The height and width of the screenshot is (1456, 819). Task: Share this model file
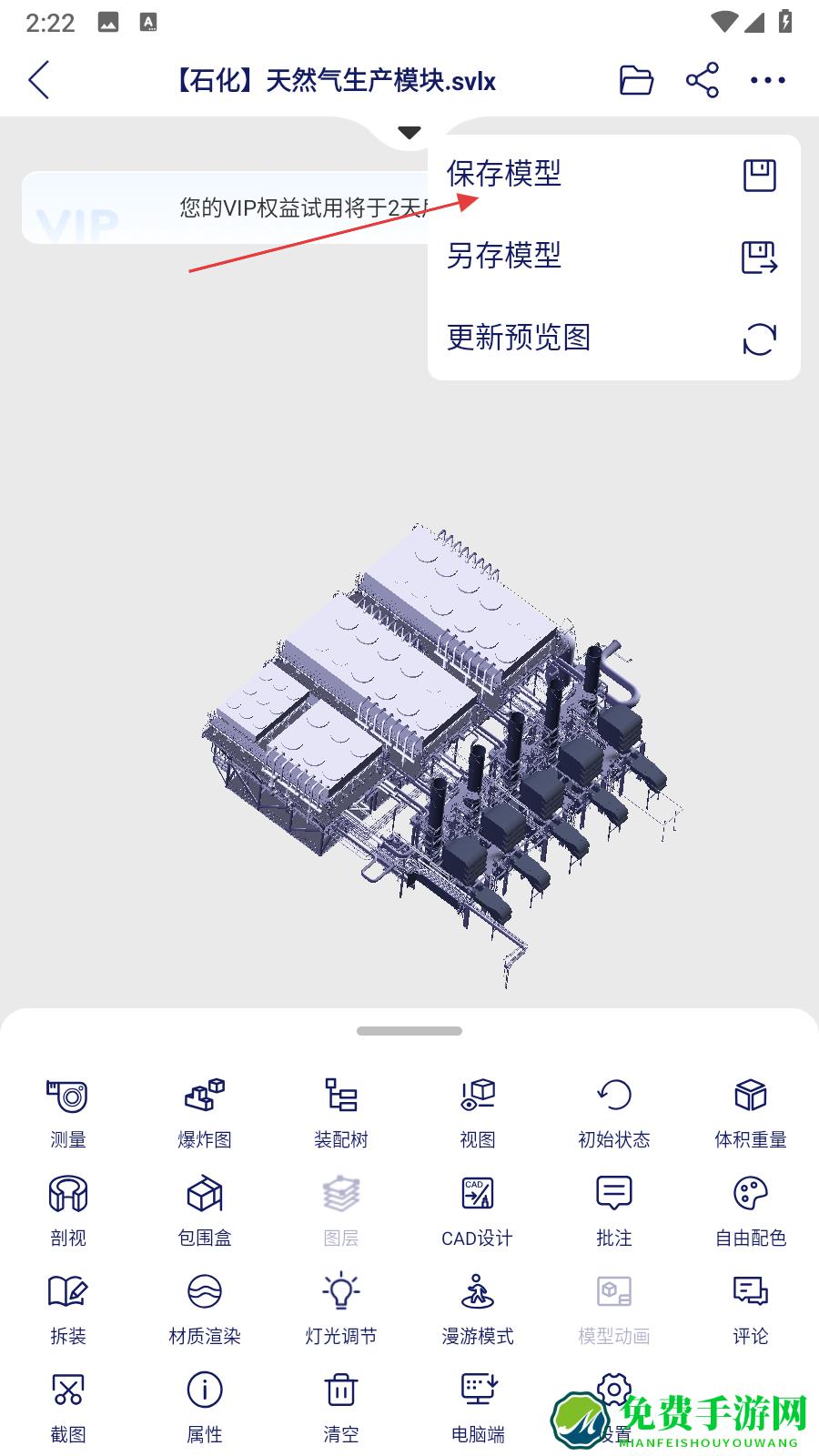[x=702, y=80]
